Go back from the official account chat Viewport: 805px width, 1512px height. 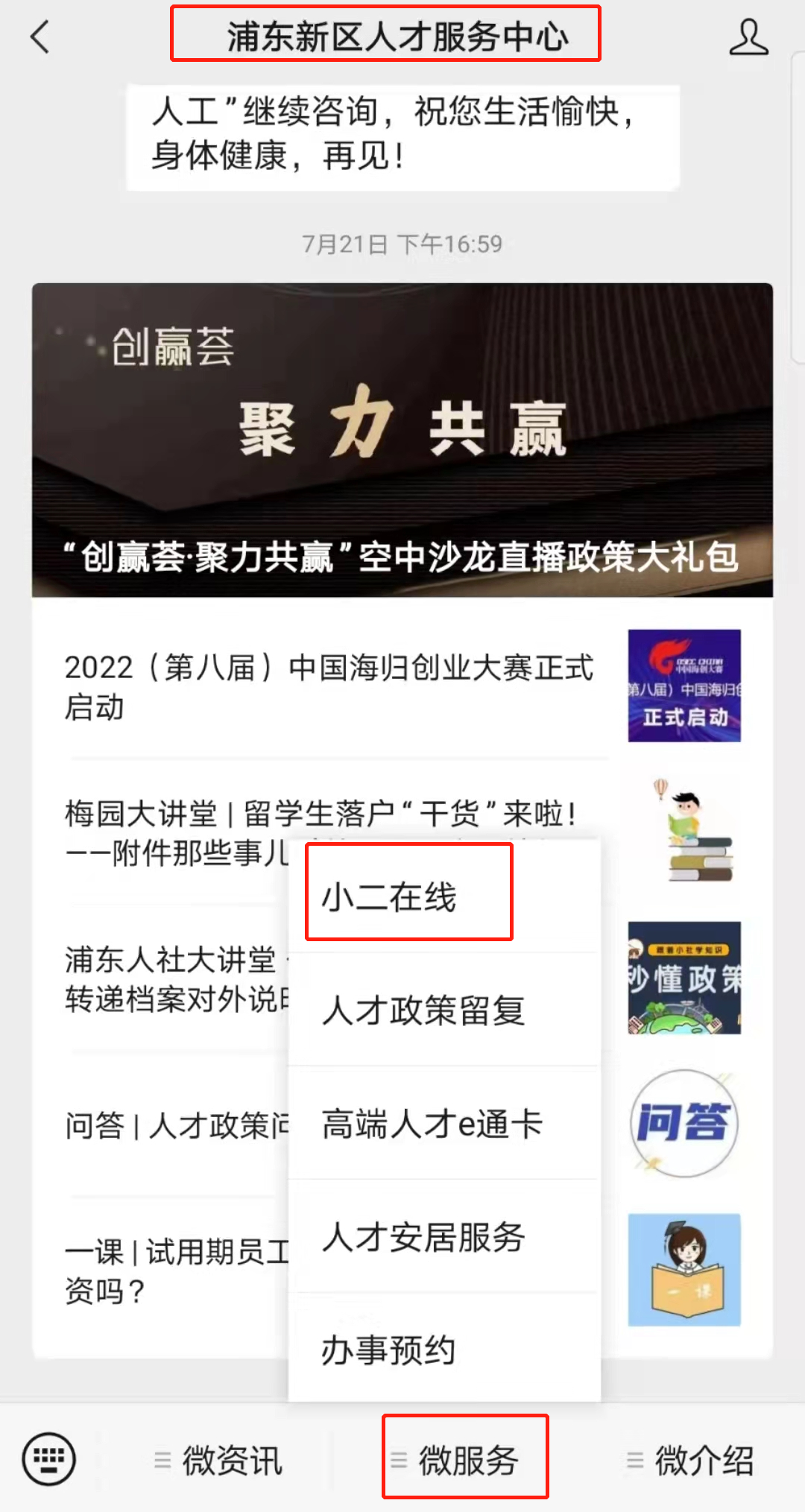pos(40,37)
